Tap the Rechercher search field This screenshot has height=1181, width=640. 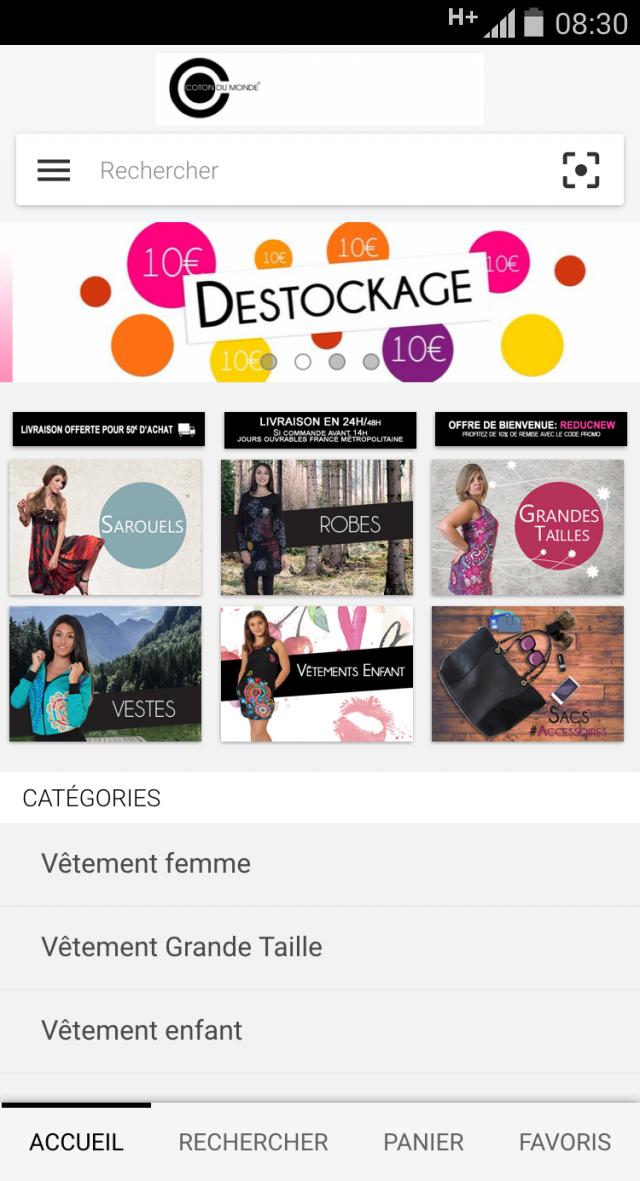tap(310, 171)
